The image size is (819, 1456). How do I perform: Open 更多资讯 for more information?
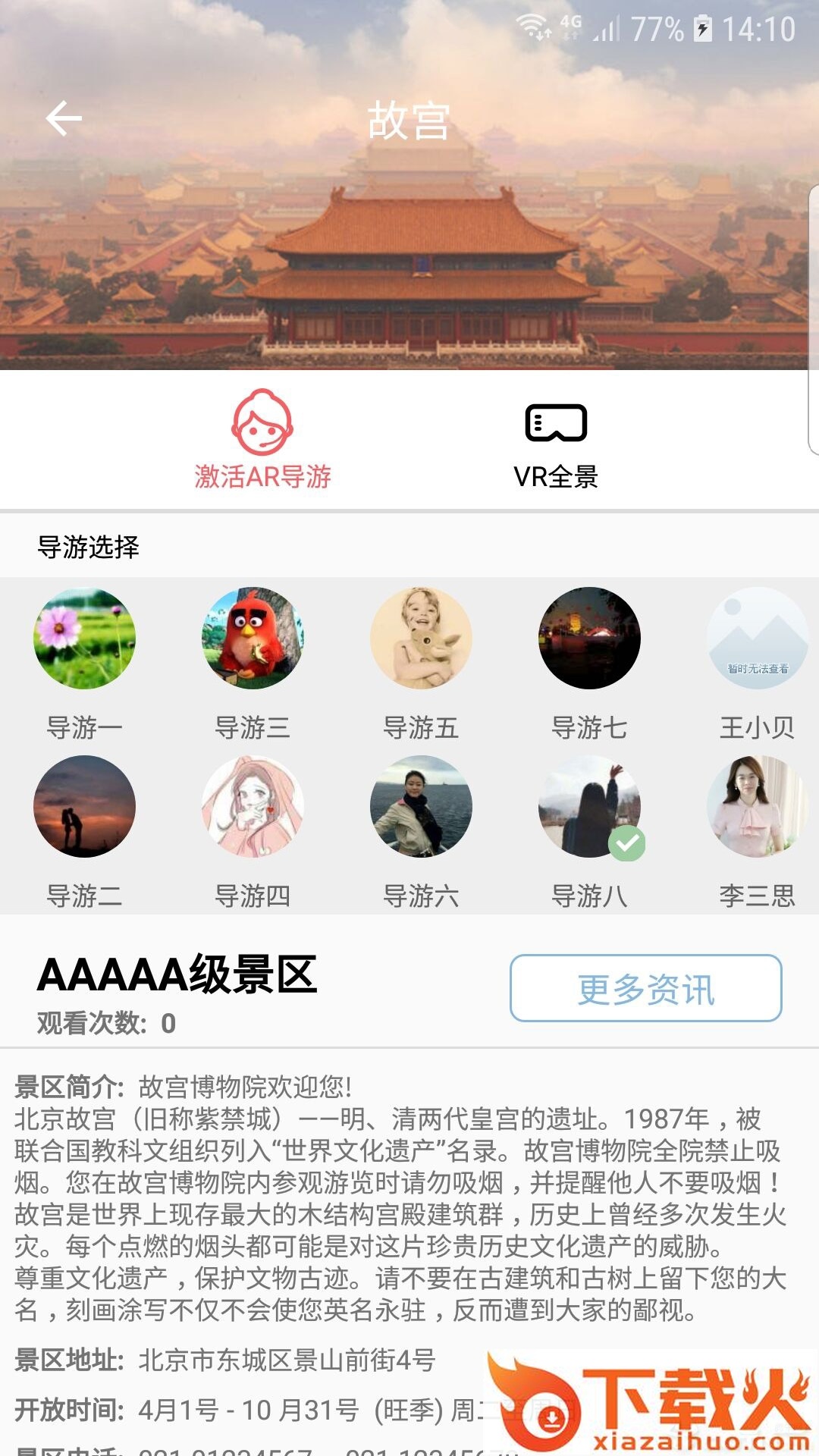645,988
